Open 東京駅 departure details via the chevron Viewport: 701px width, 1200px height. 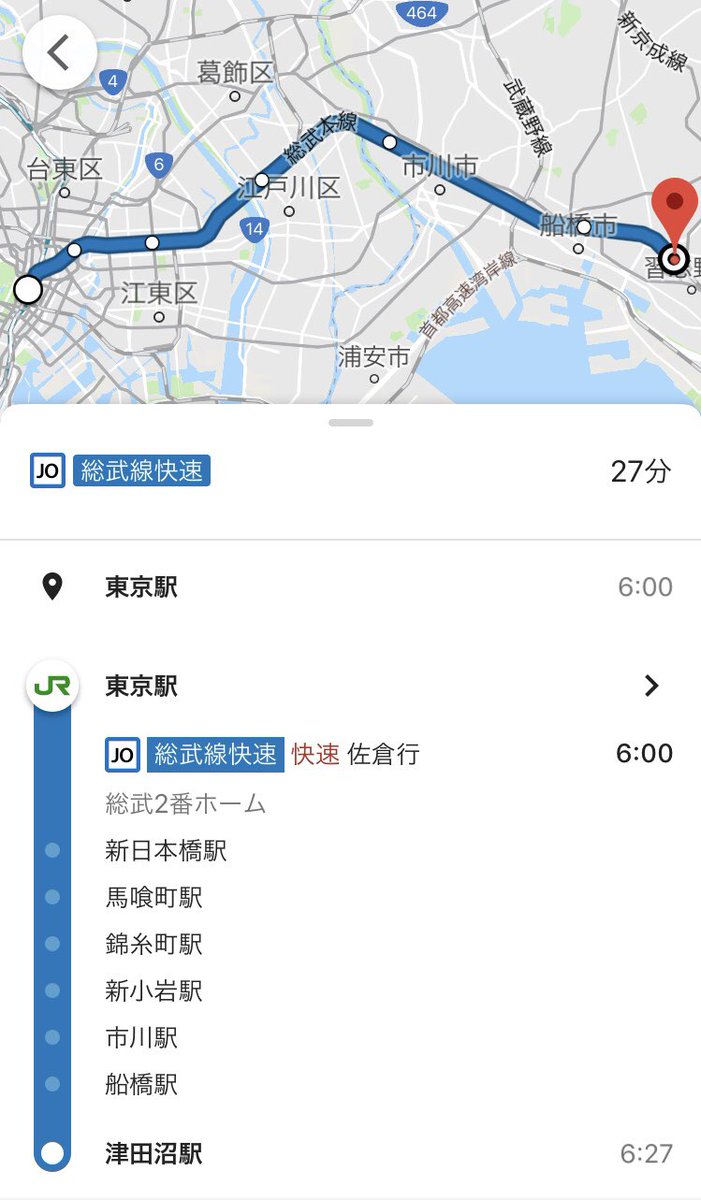point(651,686)
